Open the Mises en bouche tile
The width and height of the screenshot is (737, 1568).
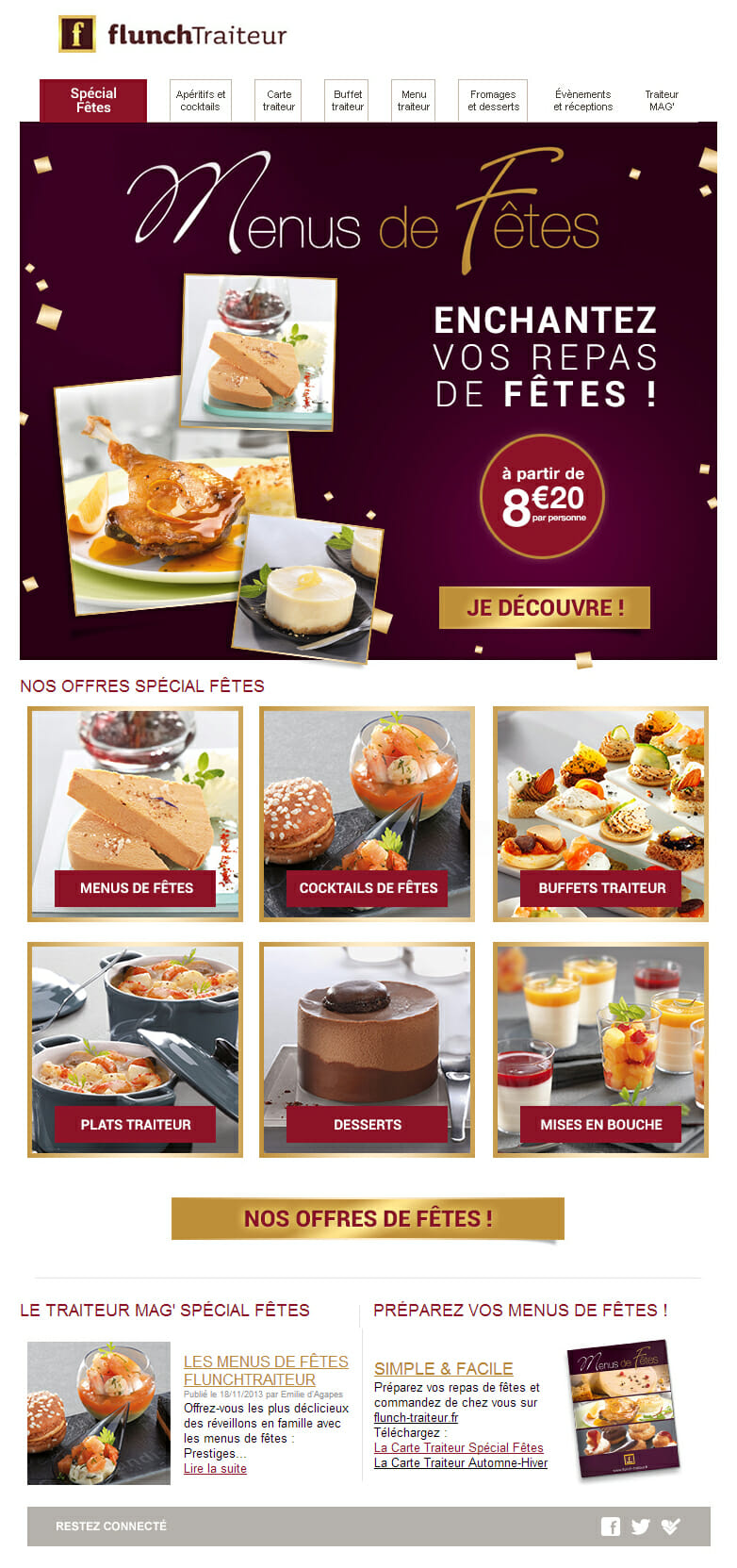(x=601, y=1124)
